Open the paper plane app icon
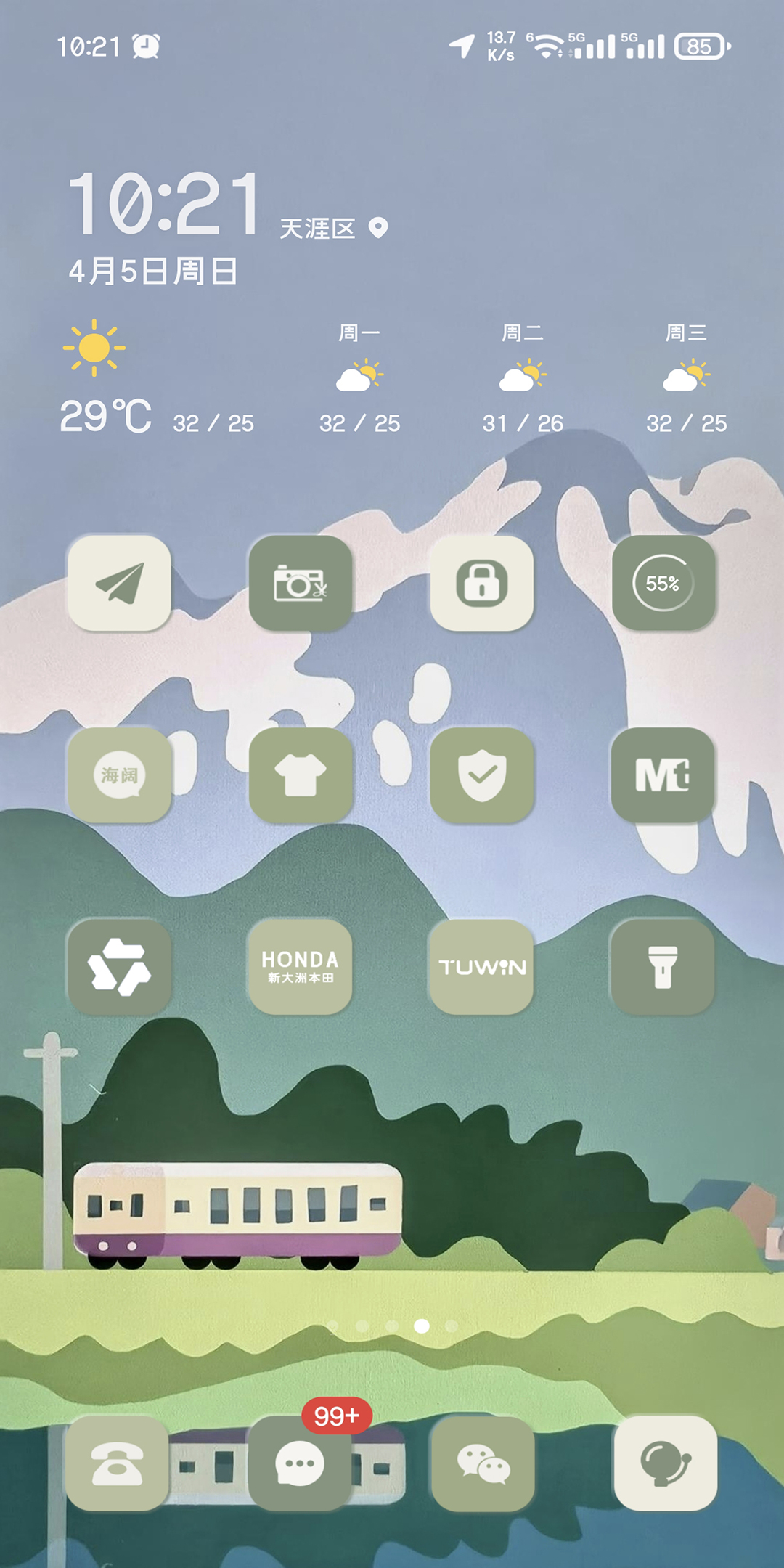 point(119,583)
